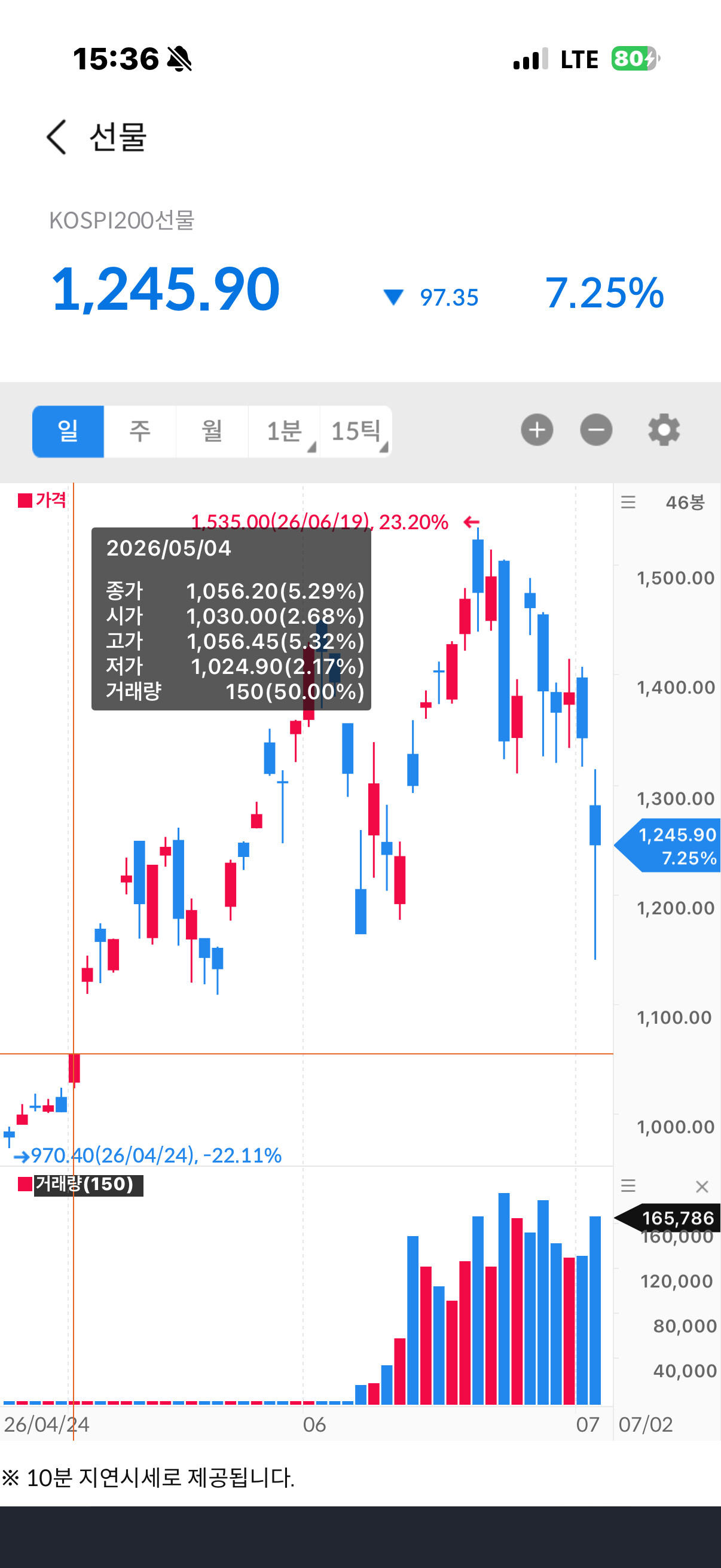The width and height of the screenshot is (721, 1568).
Task: Close the 거래량 volume panel
Action: point(701,1186)
